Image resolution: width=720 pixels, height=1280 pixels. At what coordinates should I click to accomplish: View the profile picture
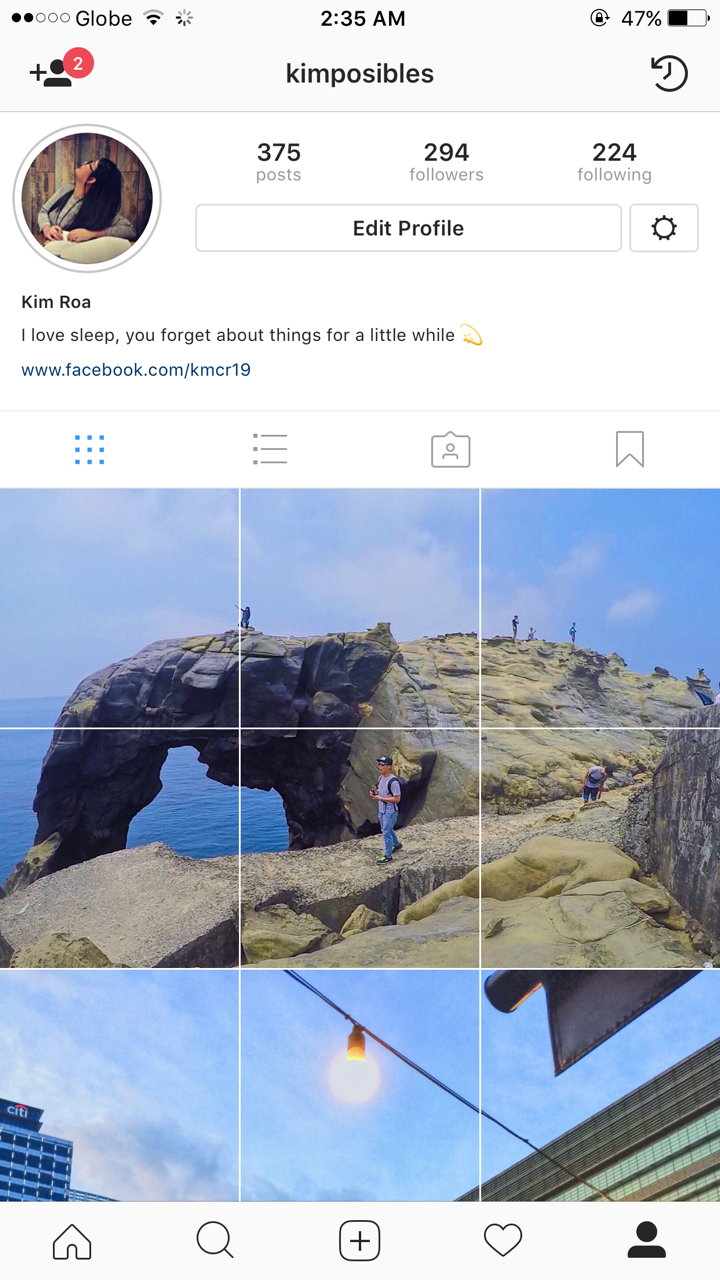87,199
